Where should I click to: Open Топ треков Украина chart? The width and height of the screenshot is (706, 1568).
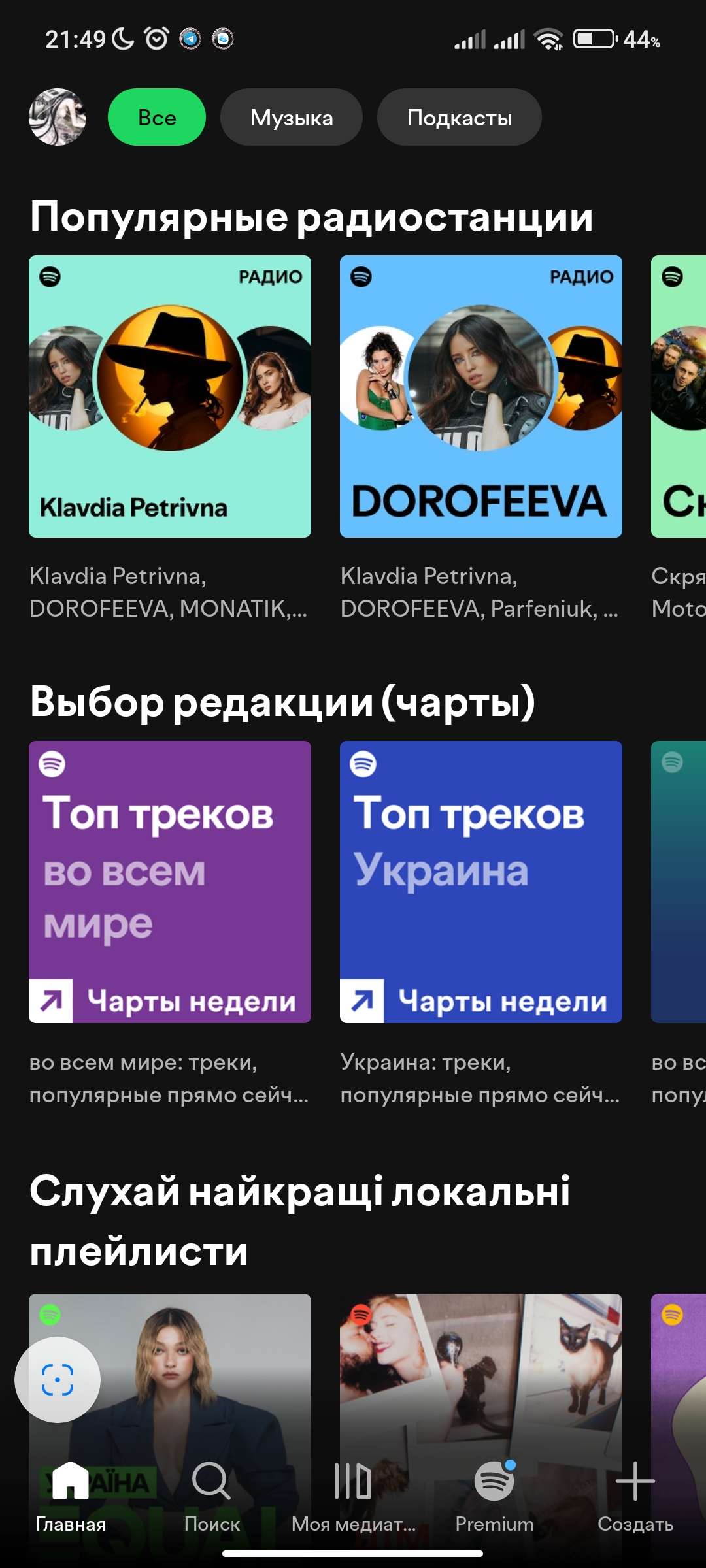pyautogui.click(x=481, y=882)
